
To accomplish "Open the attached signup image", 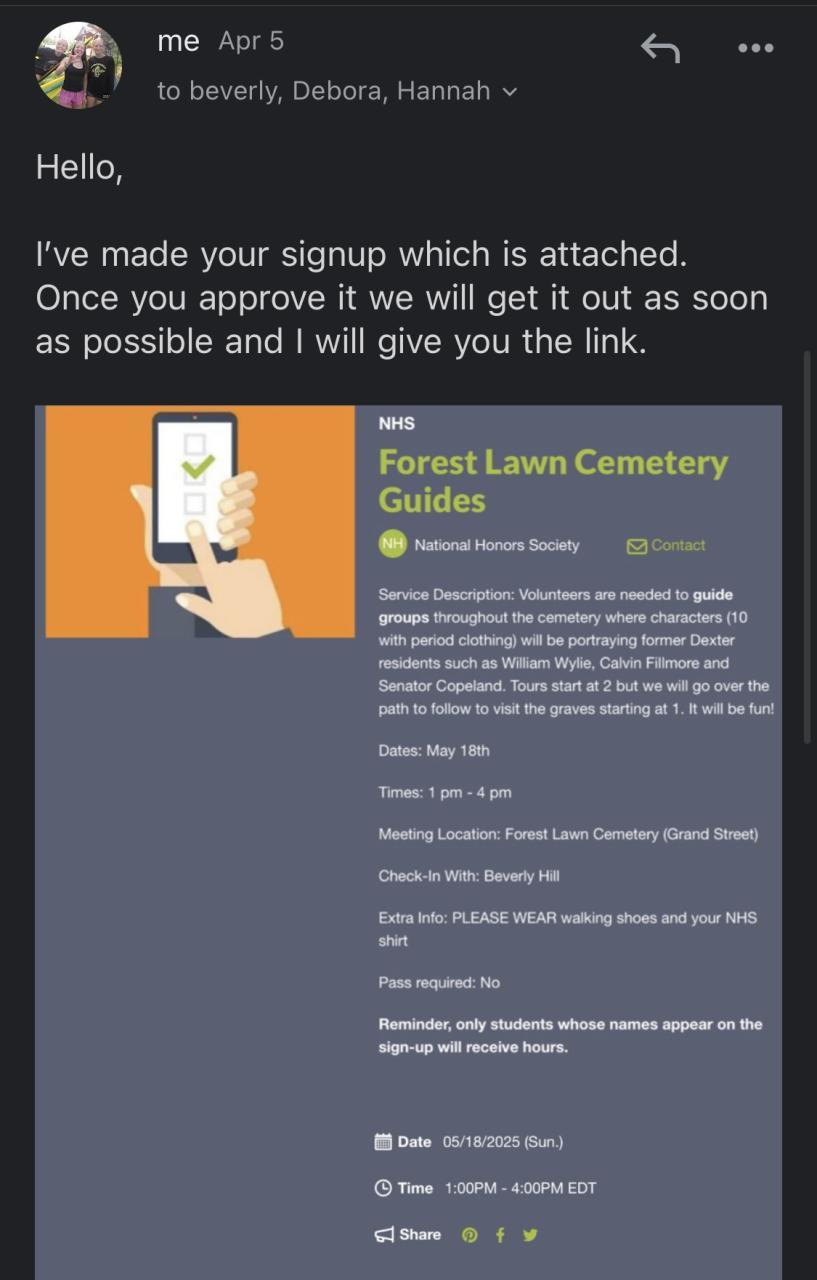I will coord(408,840).
